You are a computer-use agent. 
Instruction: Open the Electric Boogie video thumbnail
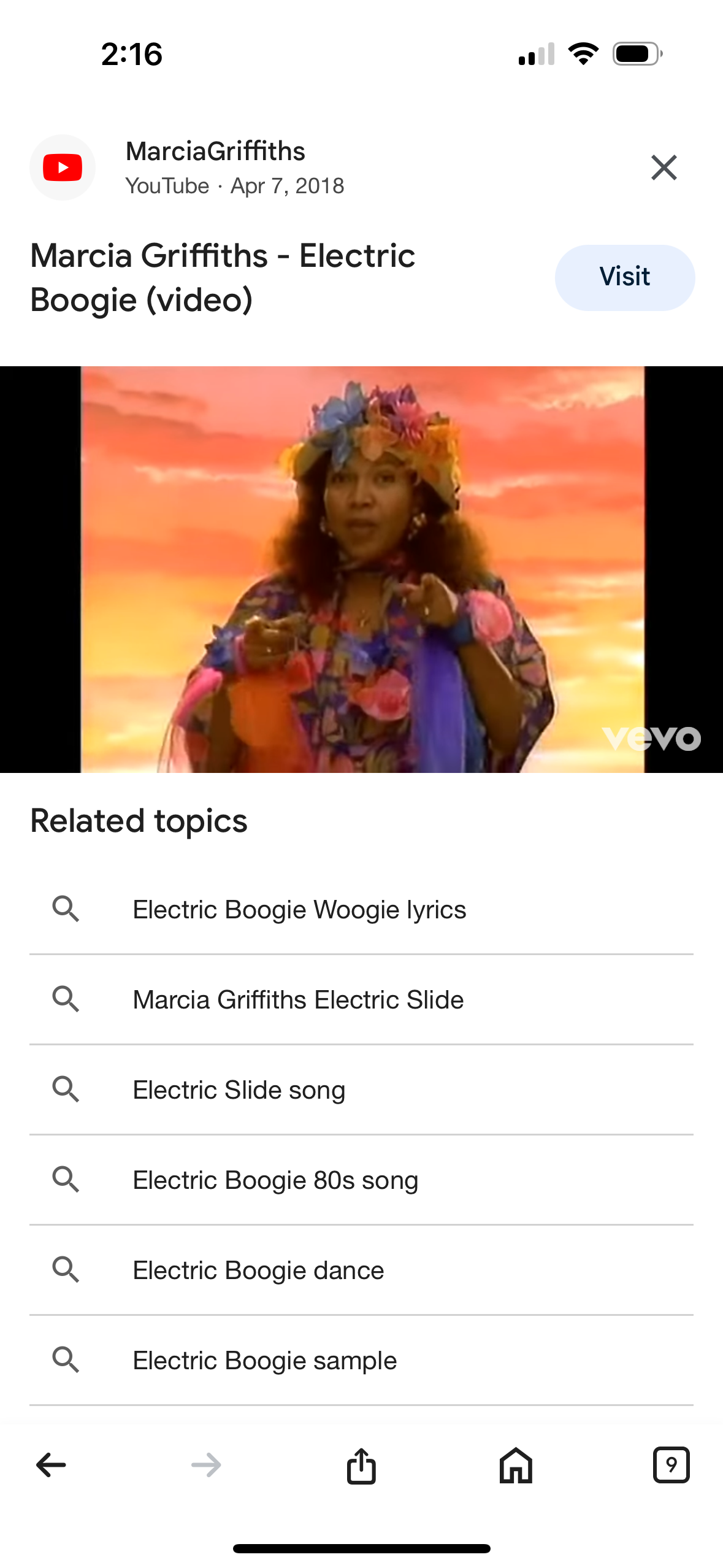click(362, 569)
